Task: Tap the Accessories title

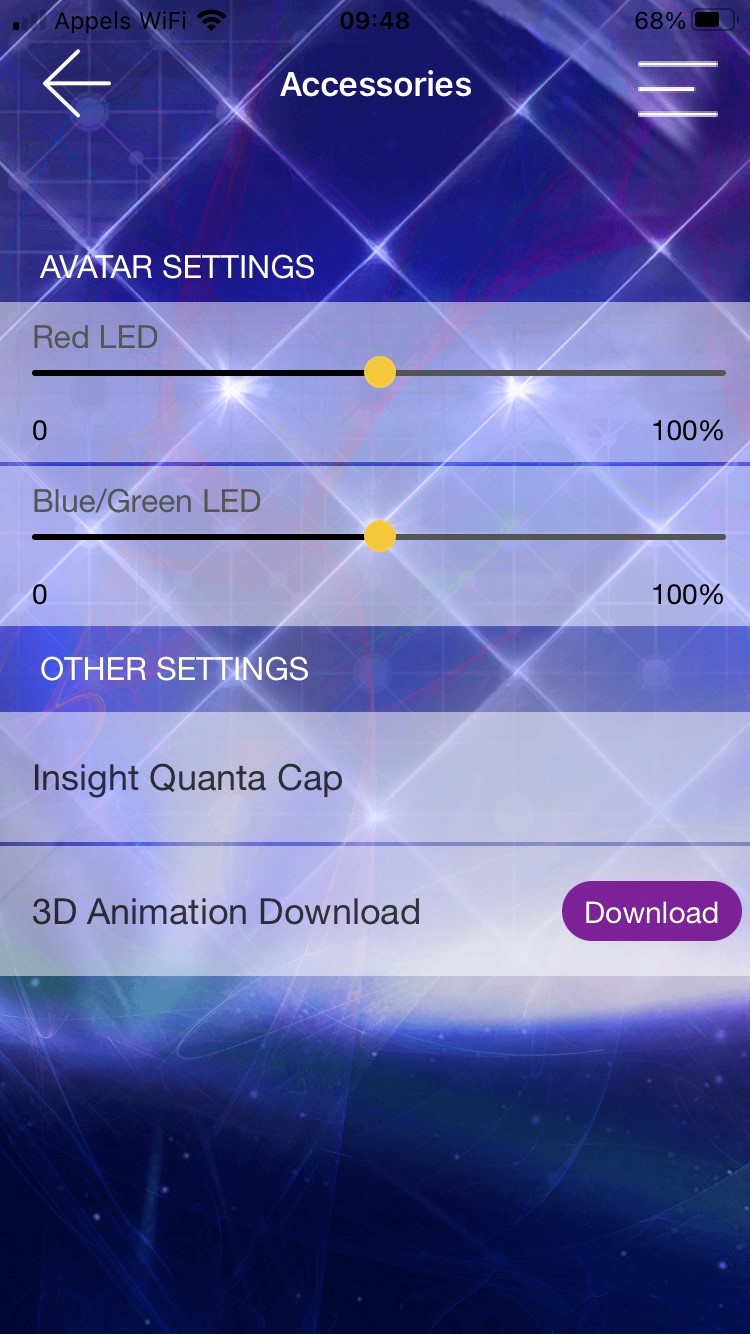Action: [x=375, y=84]
